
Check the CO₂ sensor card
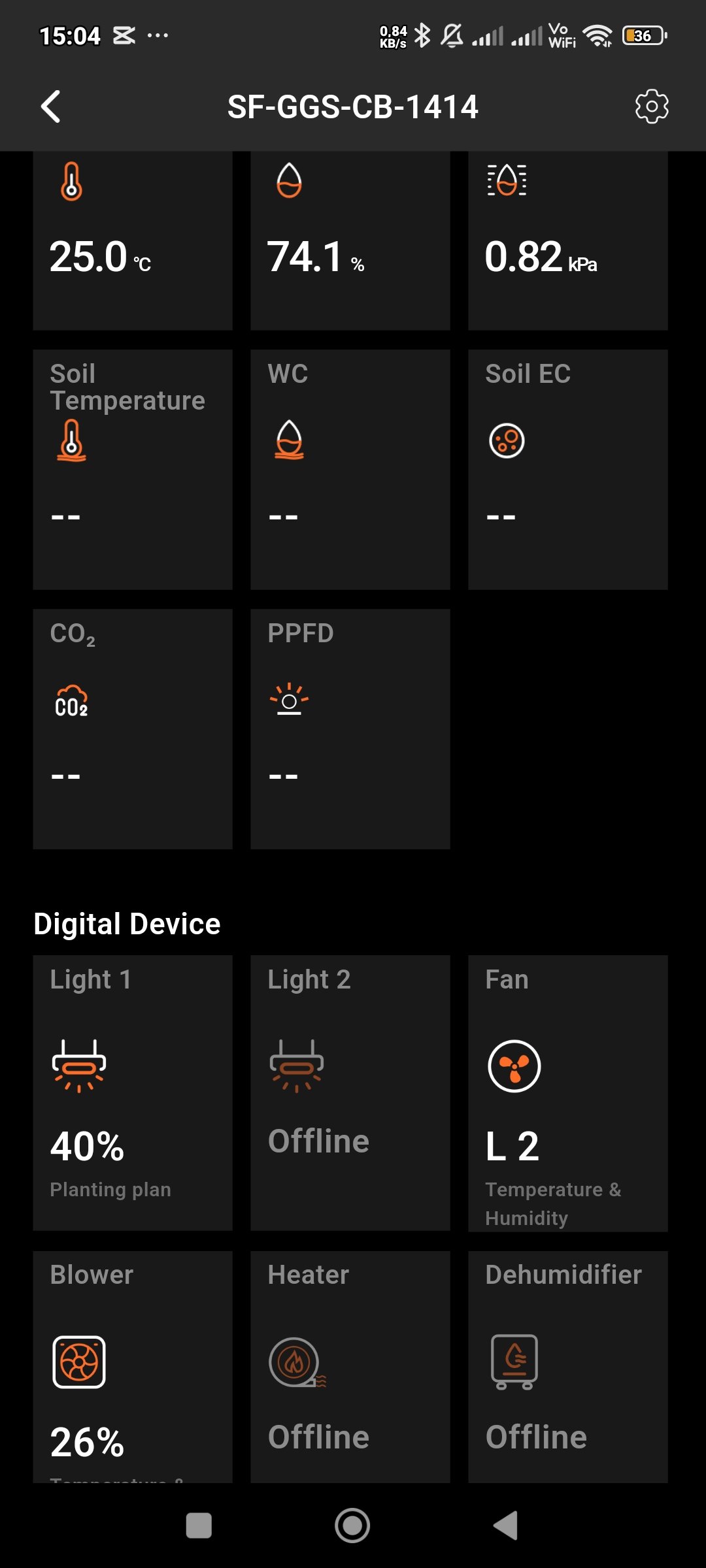133,728
